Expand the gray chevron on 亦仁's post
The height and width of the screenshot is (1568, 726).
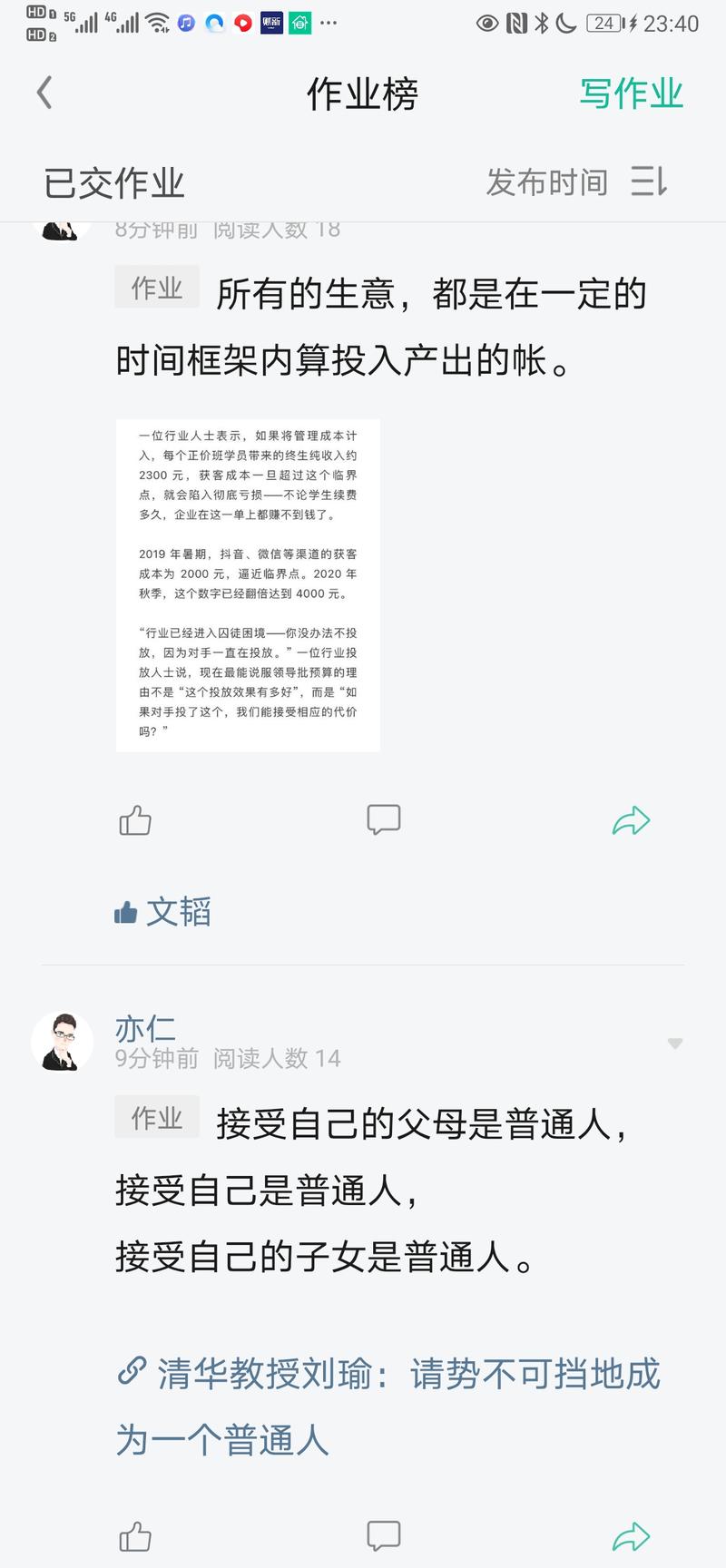click(673, 1044)
